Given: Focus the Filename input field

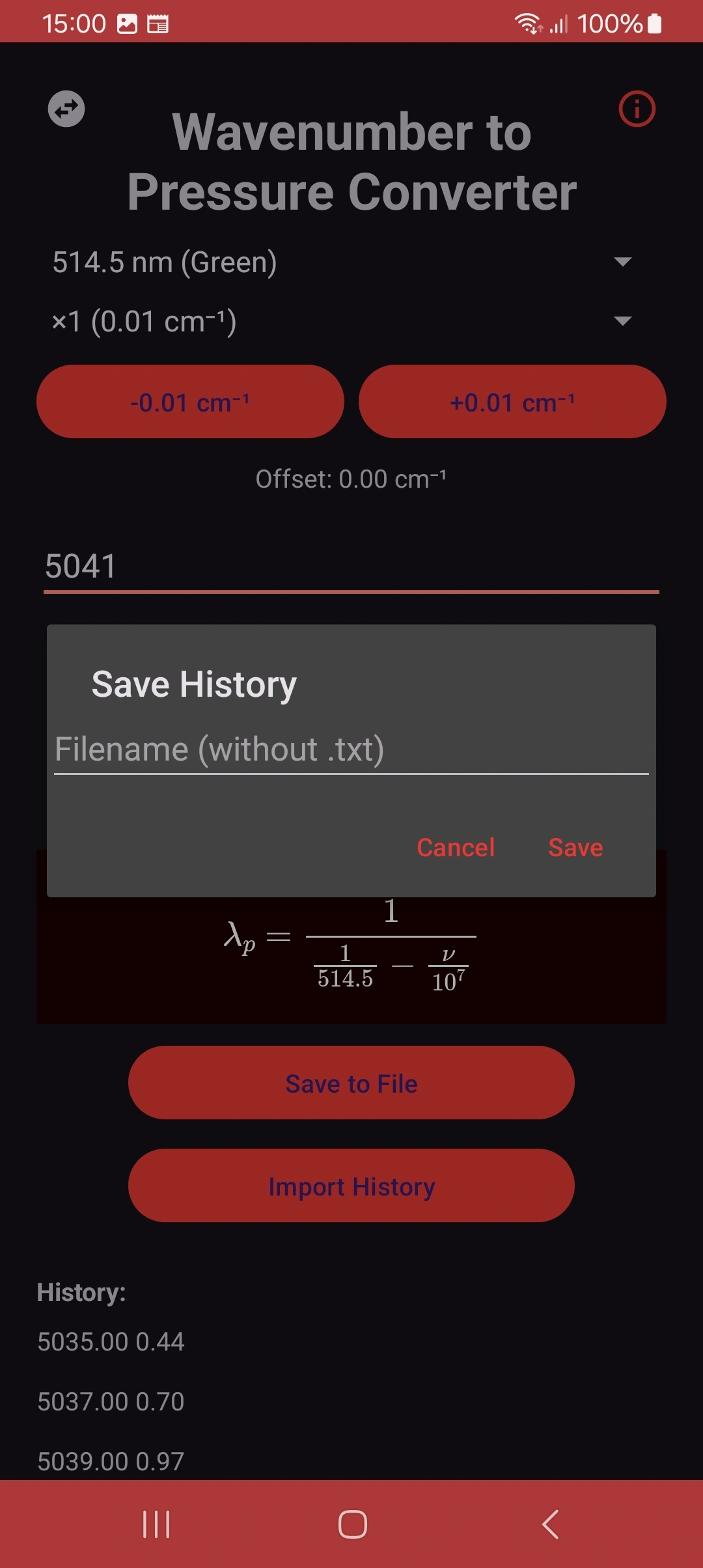Looking at the screenshot, I should click(351, 749).
